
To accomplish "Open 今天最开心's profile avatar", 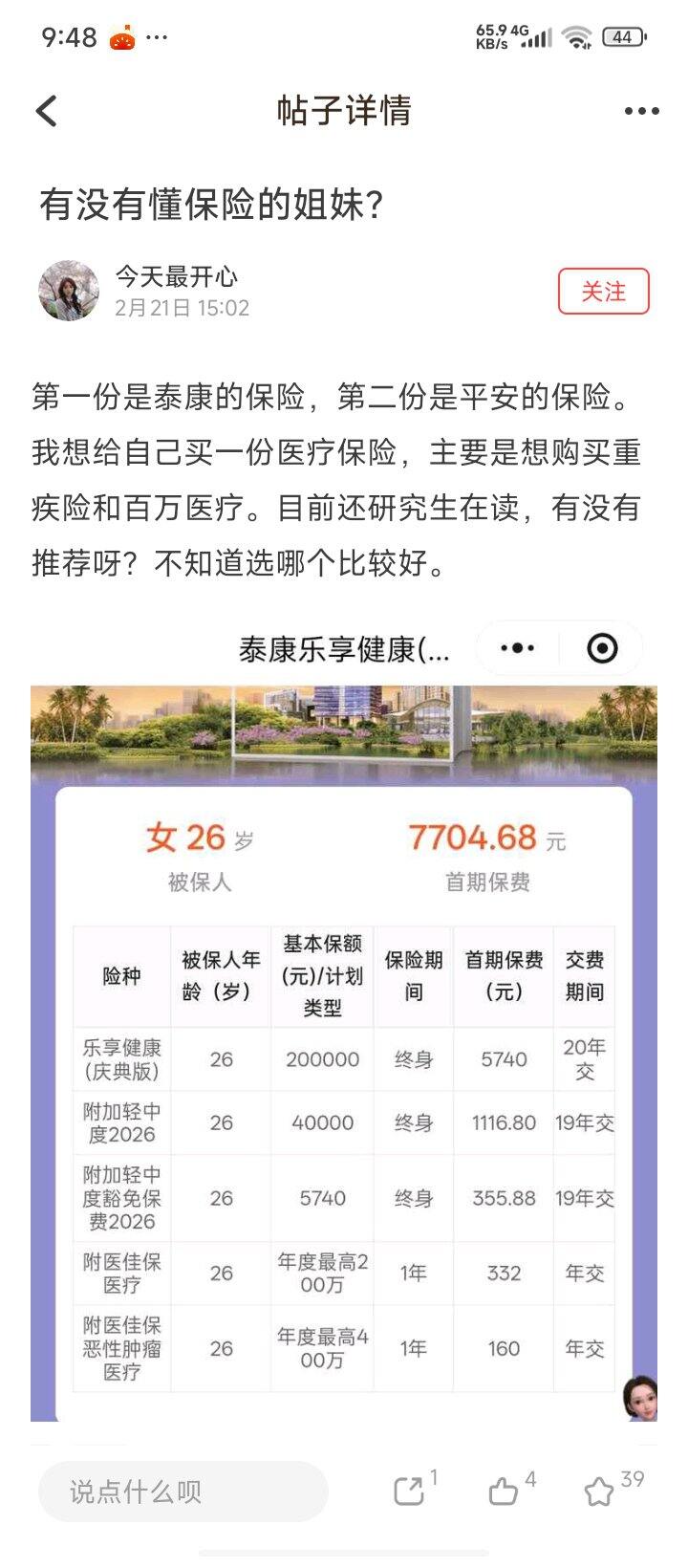I will click(68, 291).
